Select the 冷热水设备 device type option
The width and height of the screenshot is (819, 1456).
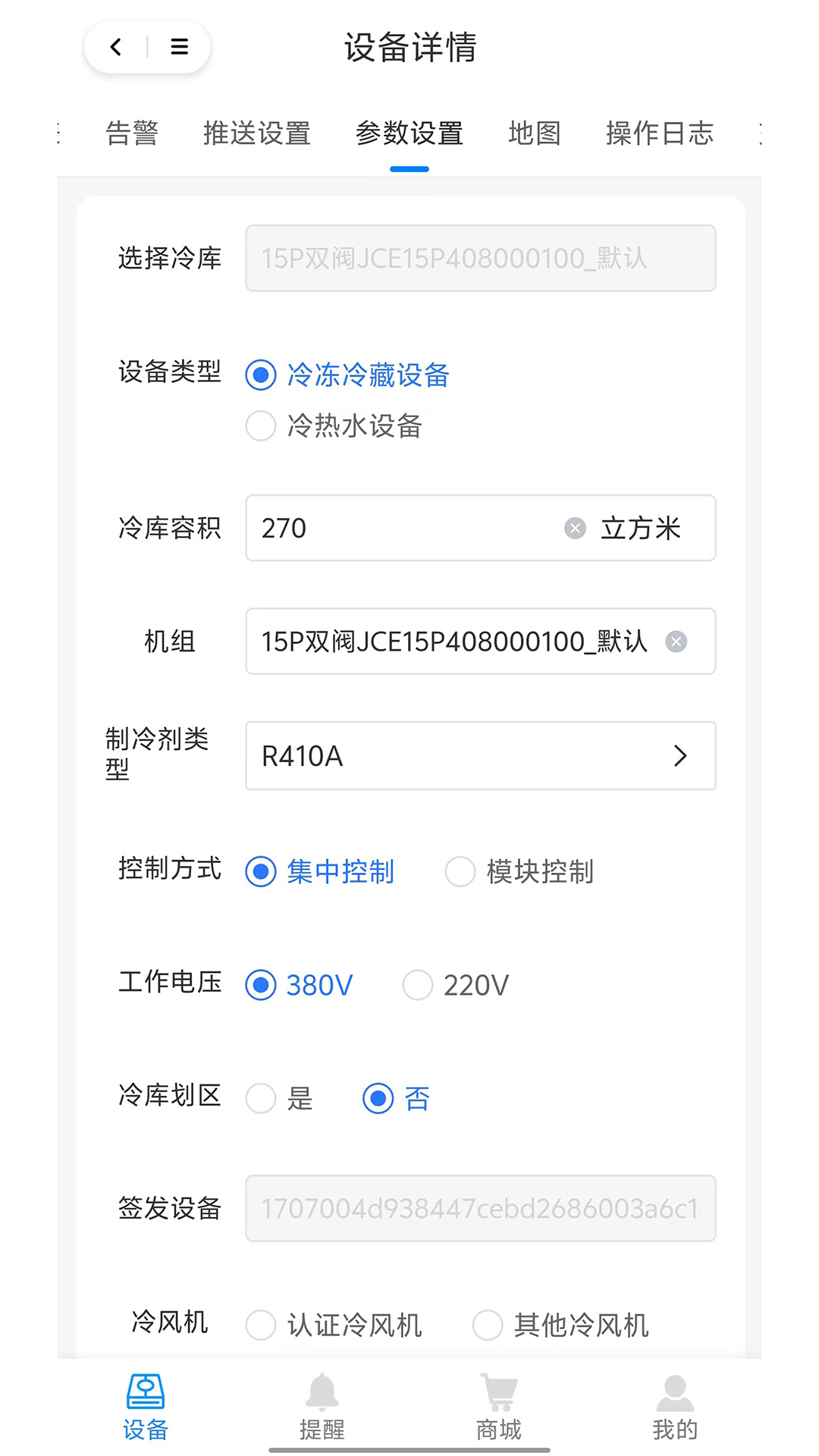tap(260, 426)
